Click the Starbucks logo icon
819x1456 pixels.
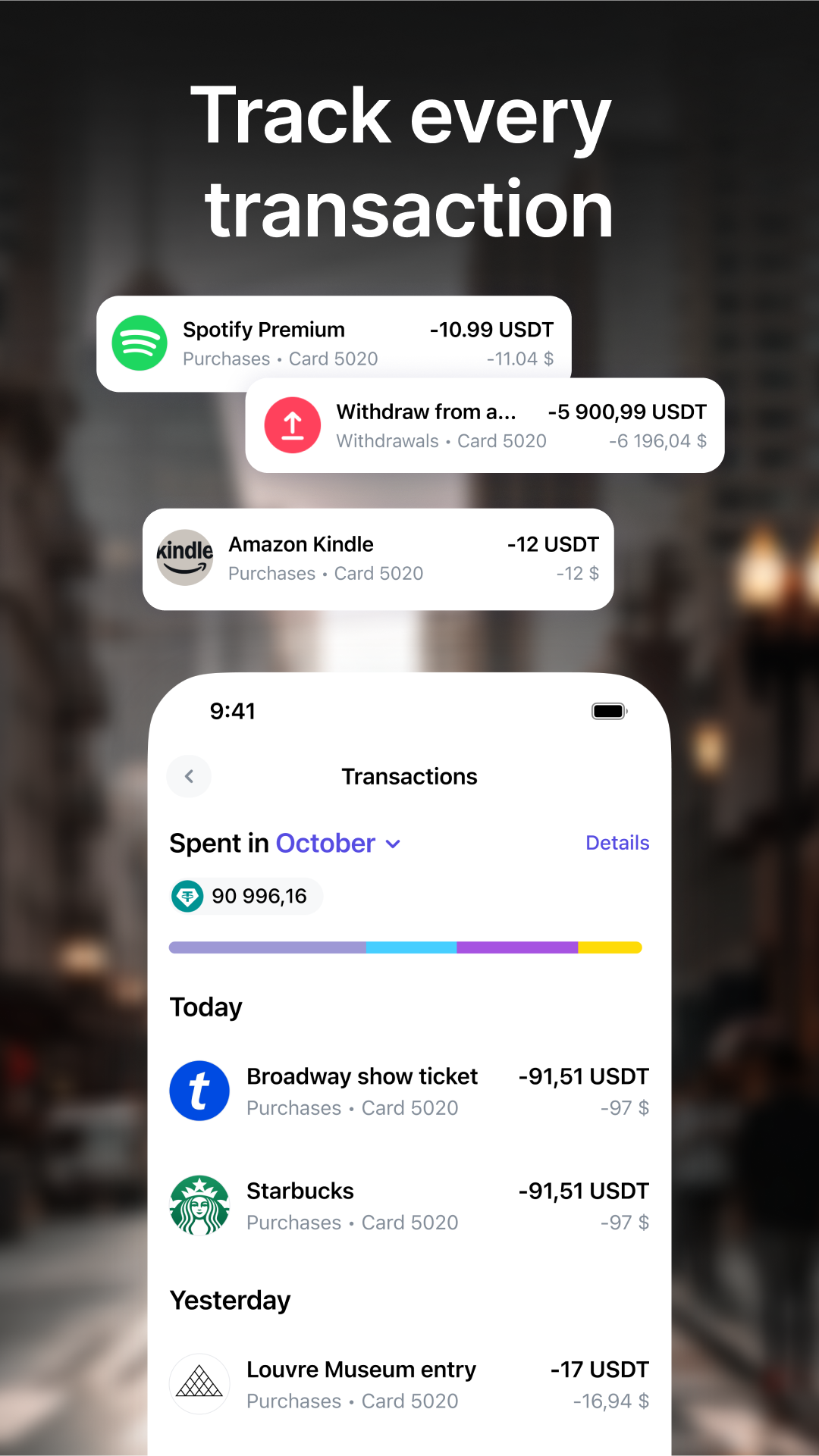point(199,1206)
